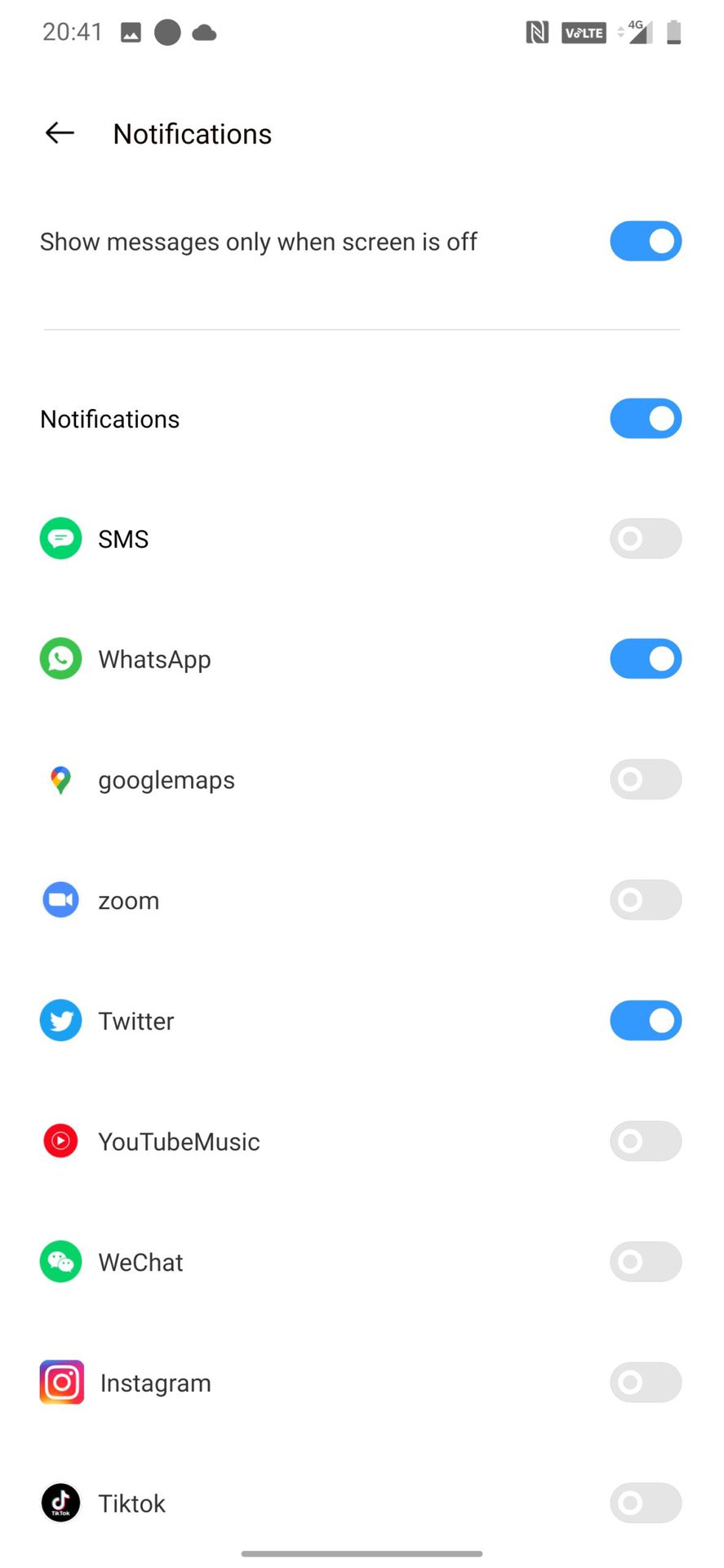
Task: Switch on googlemaps notifications
Action: click(x=645, y=779)
